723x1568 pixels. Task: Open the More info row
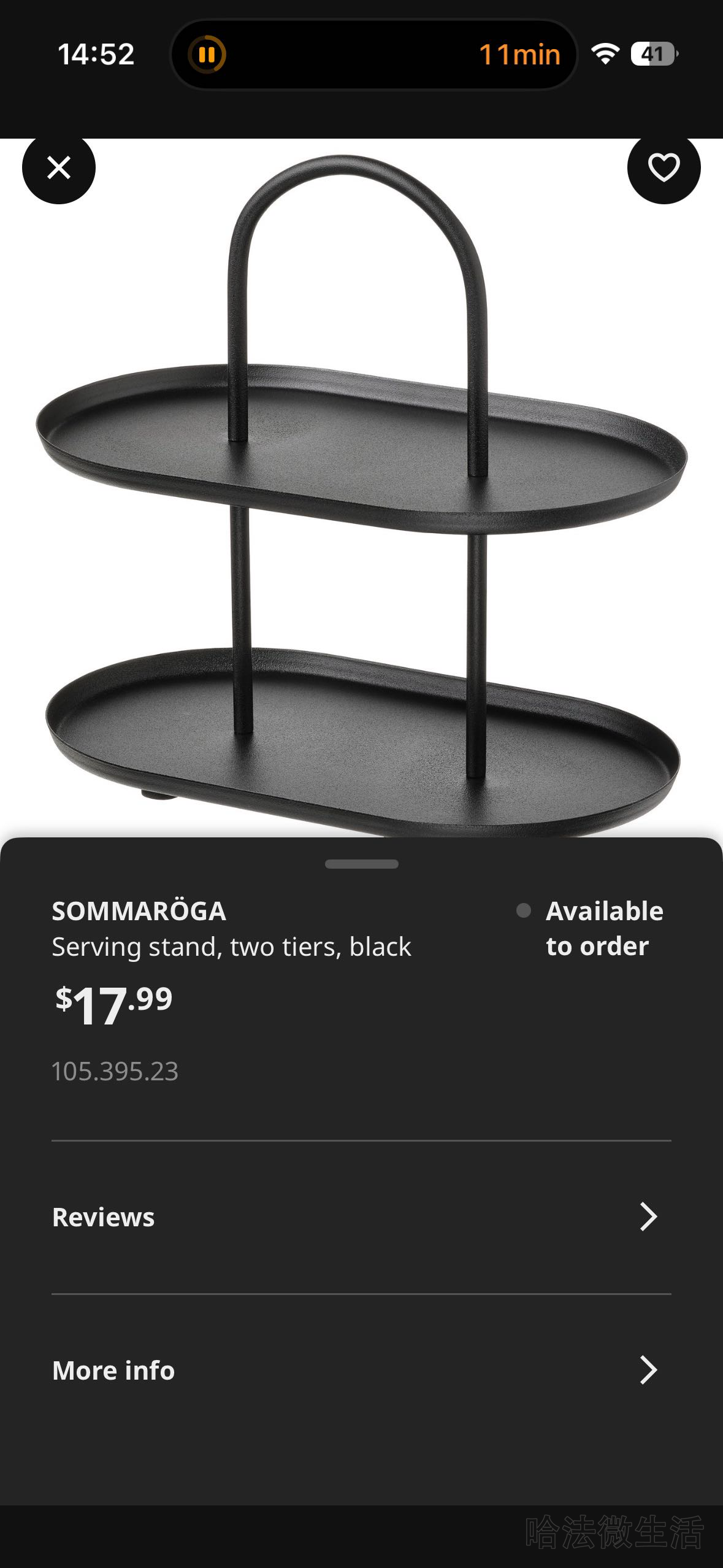click(361, 1370)
